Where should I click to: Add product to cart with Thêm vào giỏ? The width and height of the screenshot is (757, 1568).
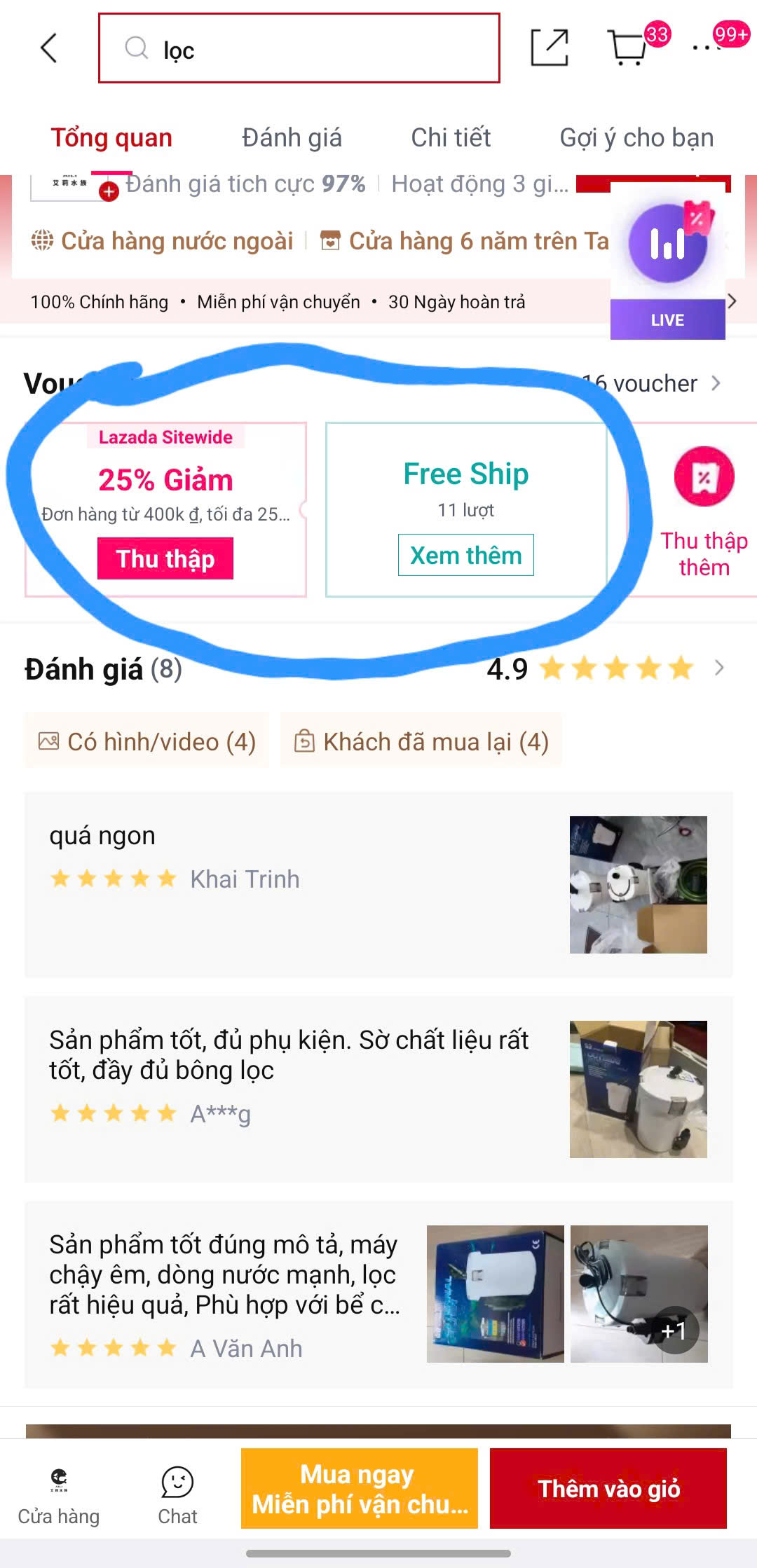click(x=609, y=1490)
